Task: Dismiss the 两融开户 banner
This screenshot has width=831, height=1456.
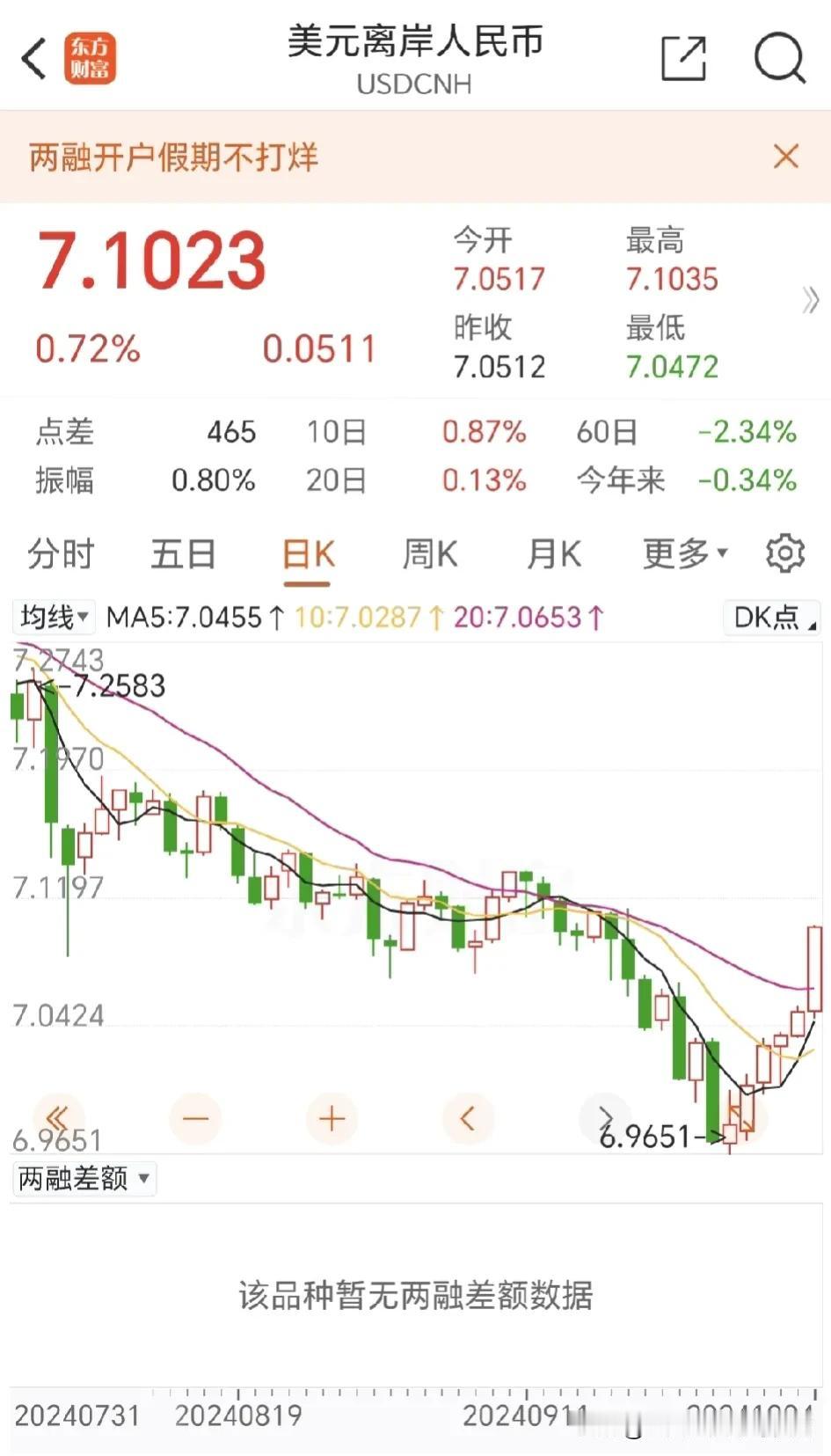Action: pyautogui.click(x=785, y=157)
